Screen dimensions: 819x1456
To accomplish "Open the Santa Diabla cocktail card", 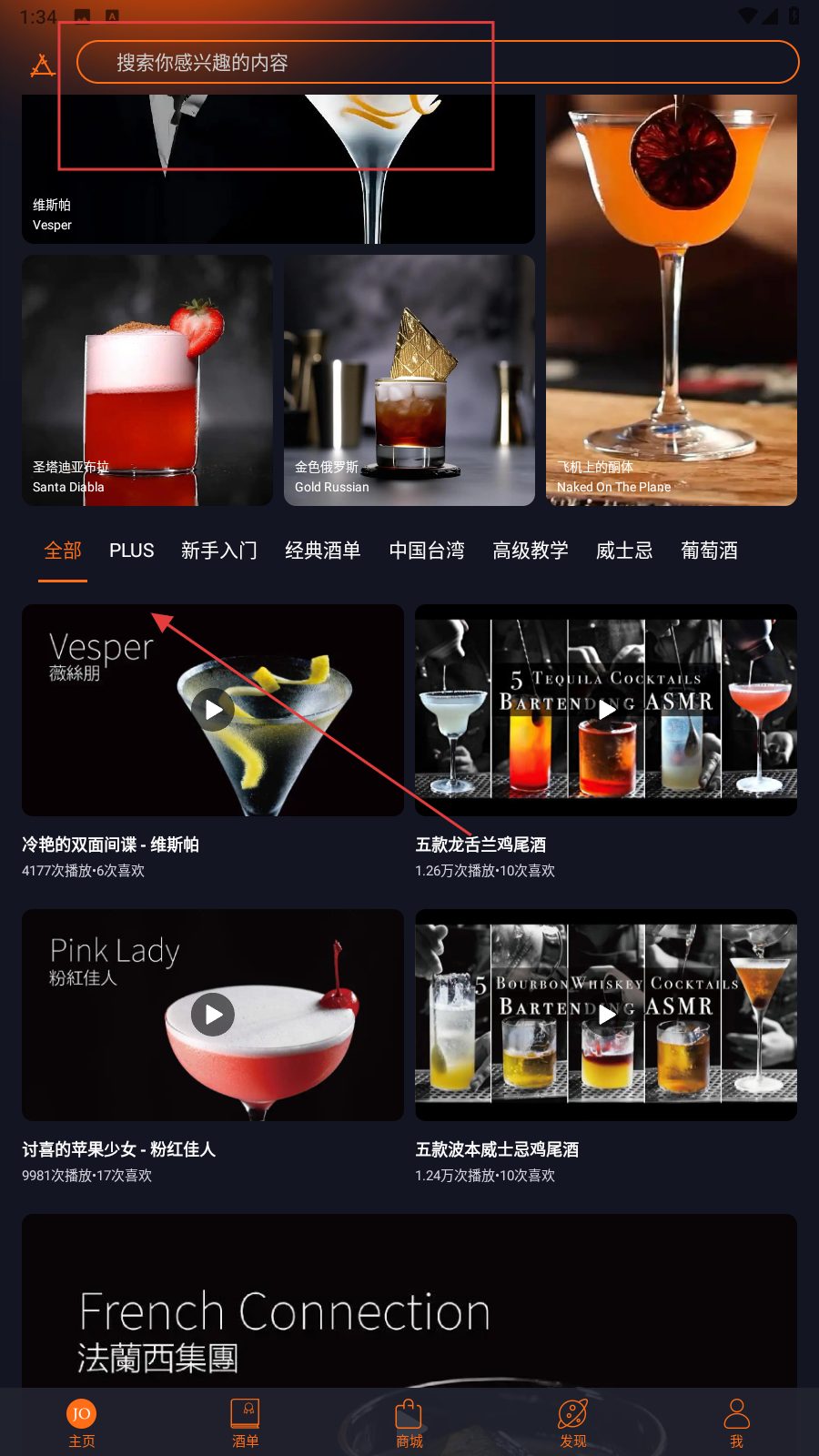I will coord(147,380).
